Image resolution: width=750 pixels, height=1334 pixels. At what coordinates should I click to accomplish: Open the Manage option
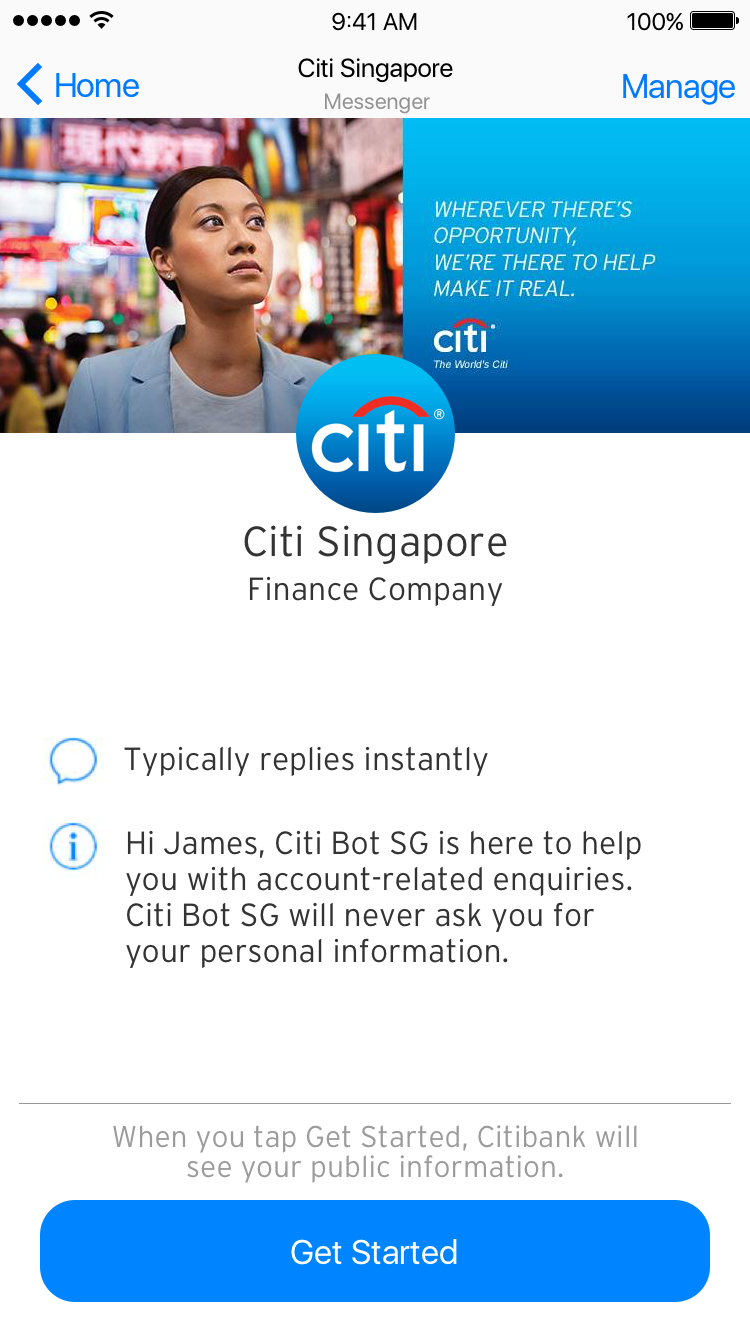678,87
